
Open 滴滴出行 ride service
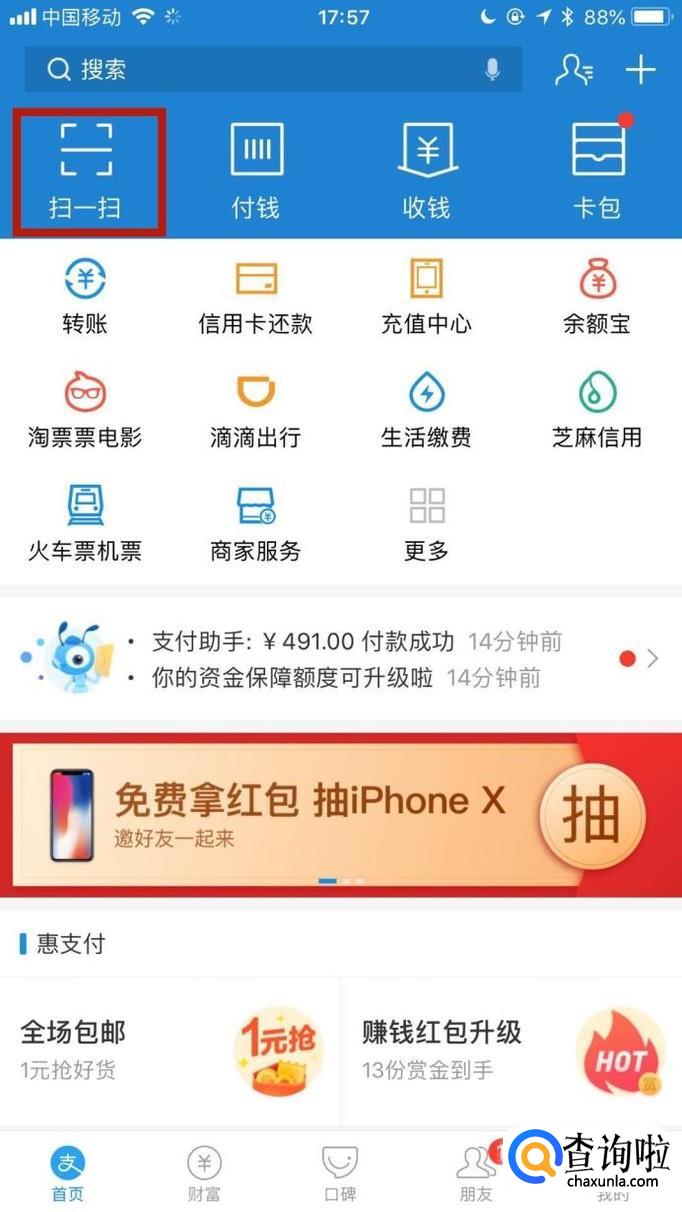click(256, 410)
